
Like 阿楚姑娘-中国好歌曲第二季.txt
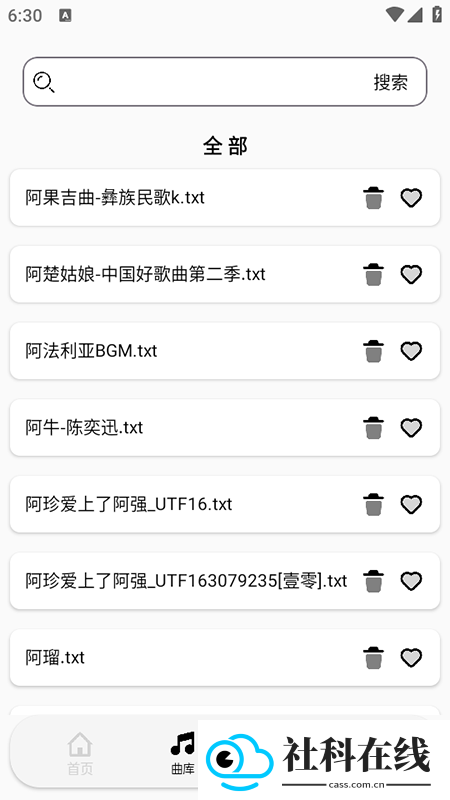click(x=411, y=274)
